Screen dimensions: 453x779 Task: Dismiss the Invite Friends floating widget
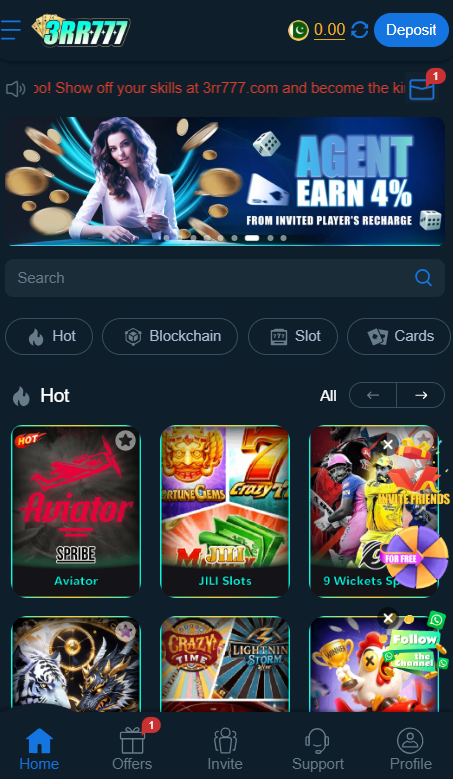(388, 444)
